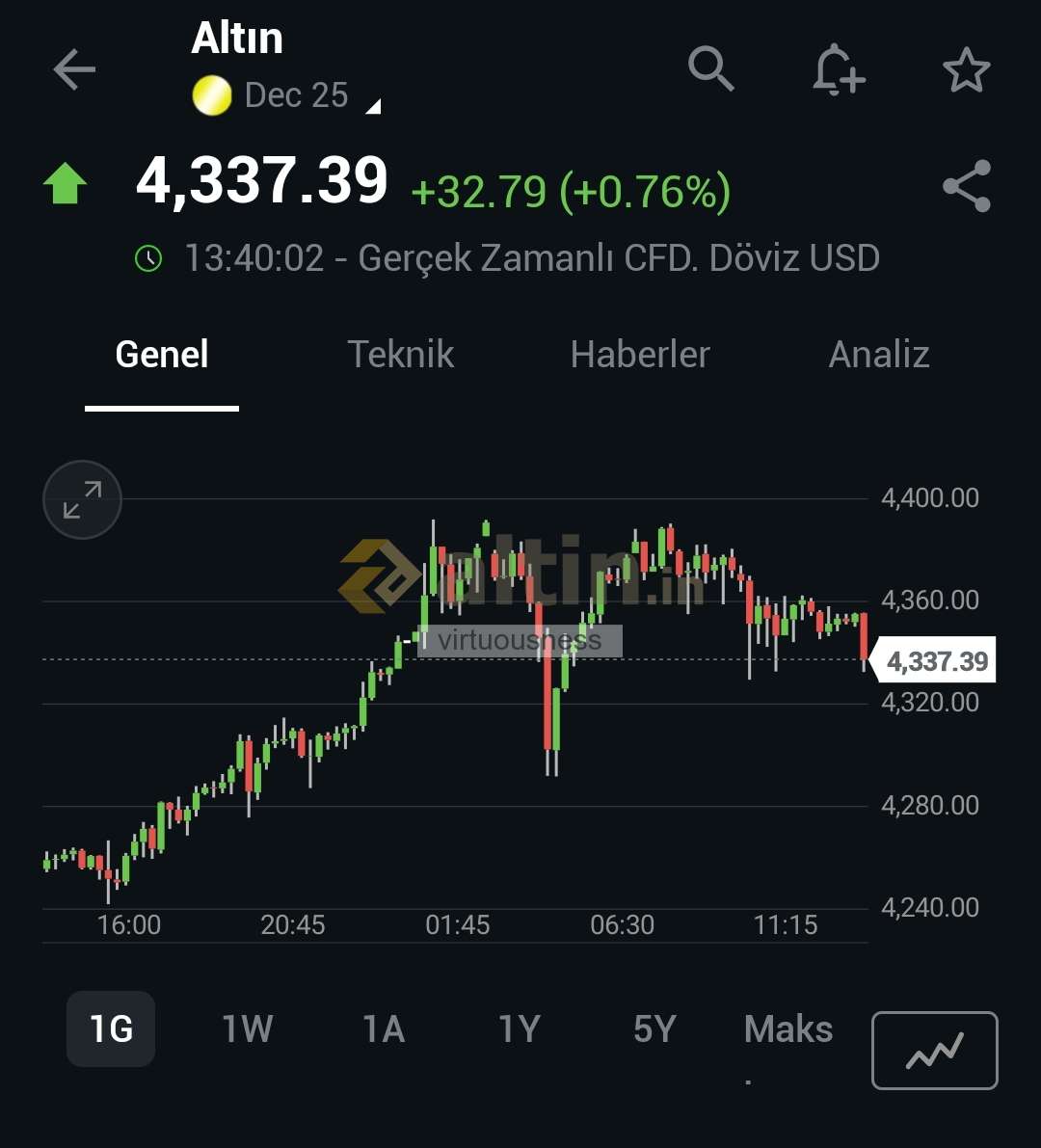The image size is (1041, 1148).
Task: Switch to the Teknik tab
Action: pyautogui.click(x=400, y=355)
